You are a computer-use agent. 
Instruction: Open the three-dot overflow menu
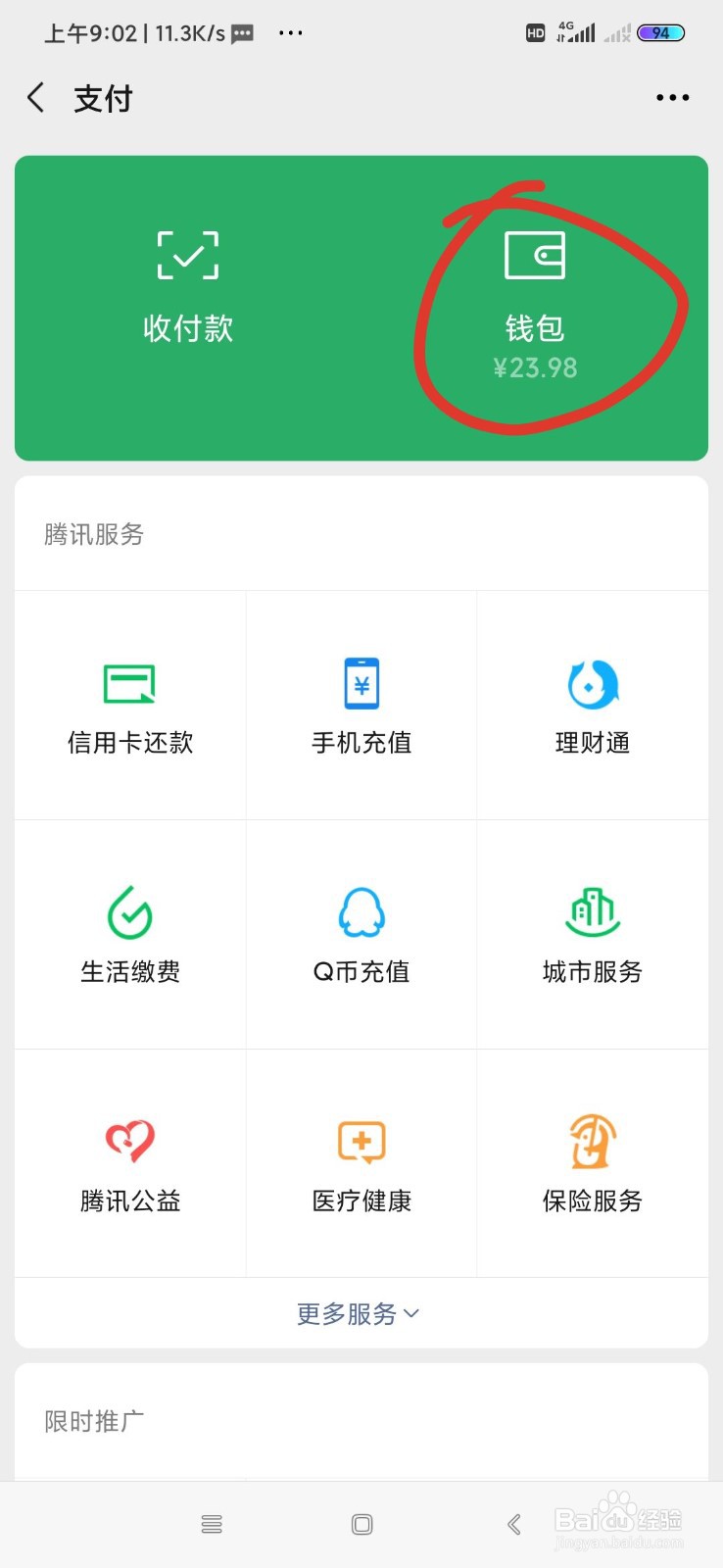coord(672,98)
